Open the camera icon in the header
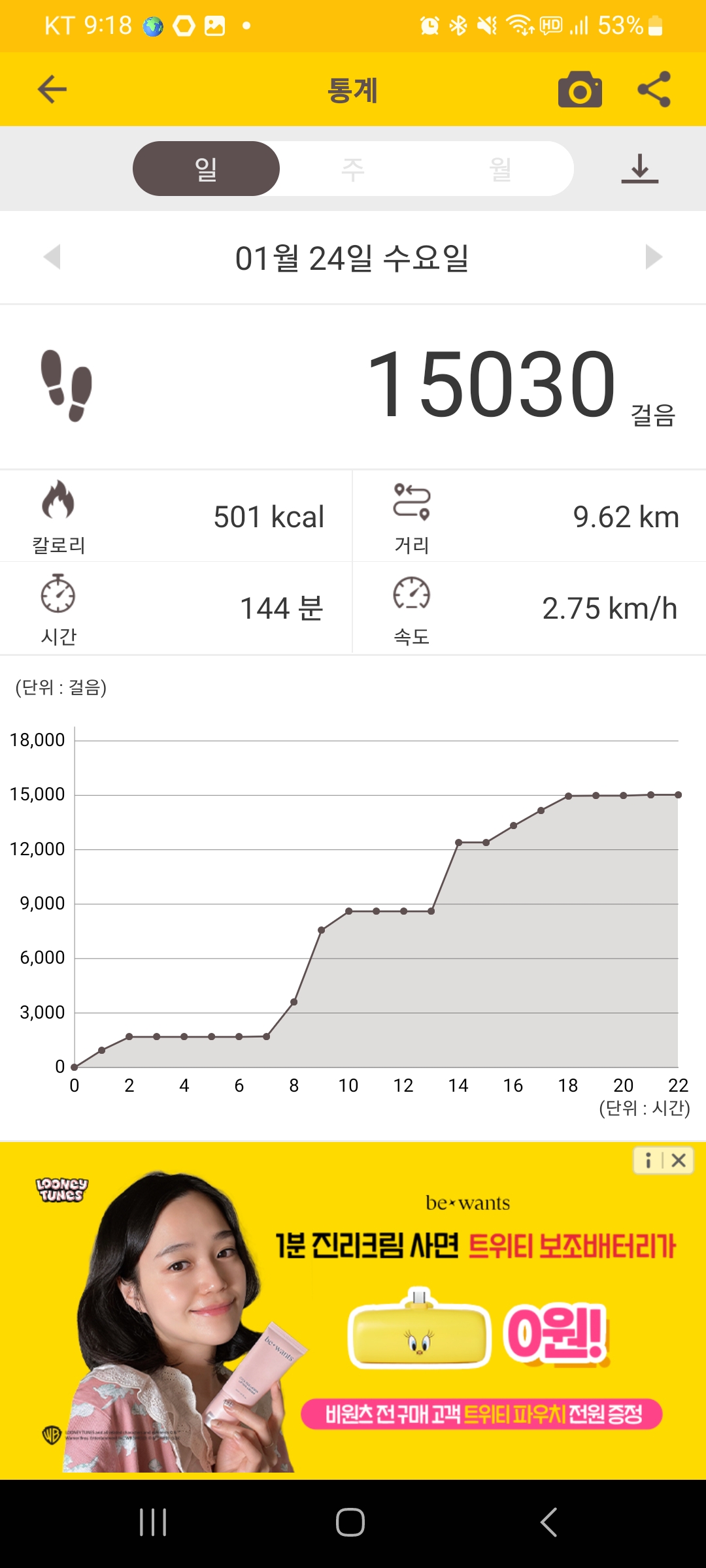The width and height of the screenshot is (706, 1568). (580, 90)
